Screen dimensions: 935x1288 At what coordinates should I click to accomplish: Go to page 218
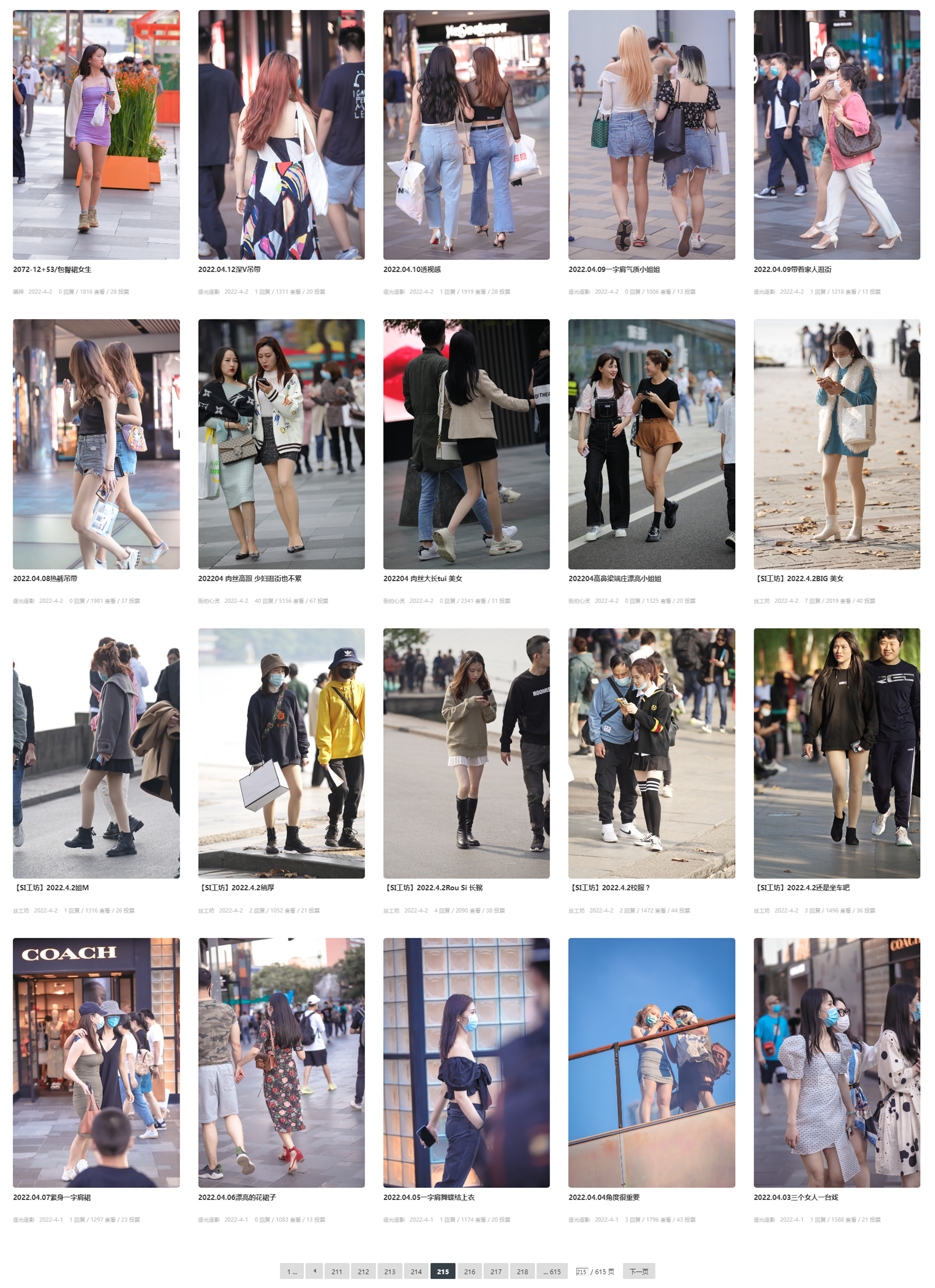(x=522, y=1272)
